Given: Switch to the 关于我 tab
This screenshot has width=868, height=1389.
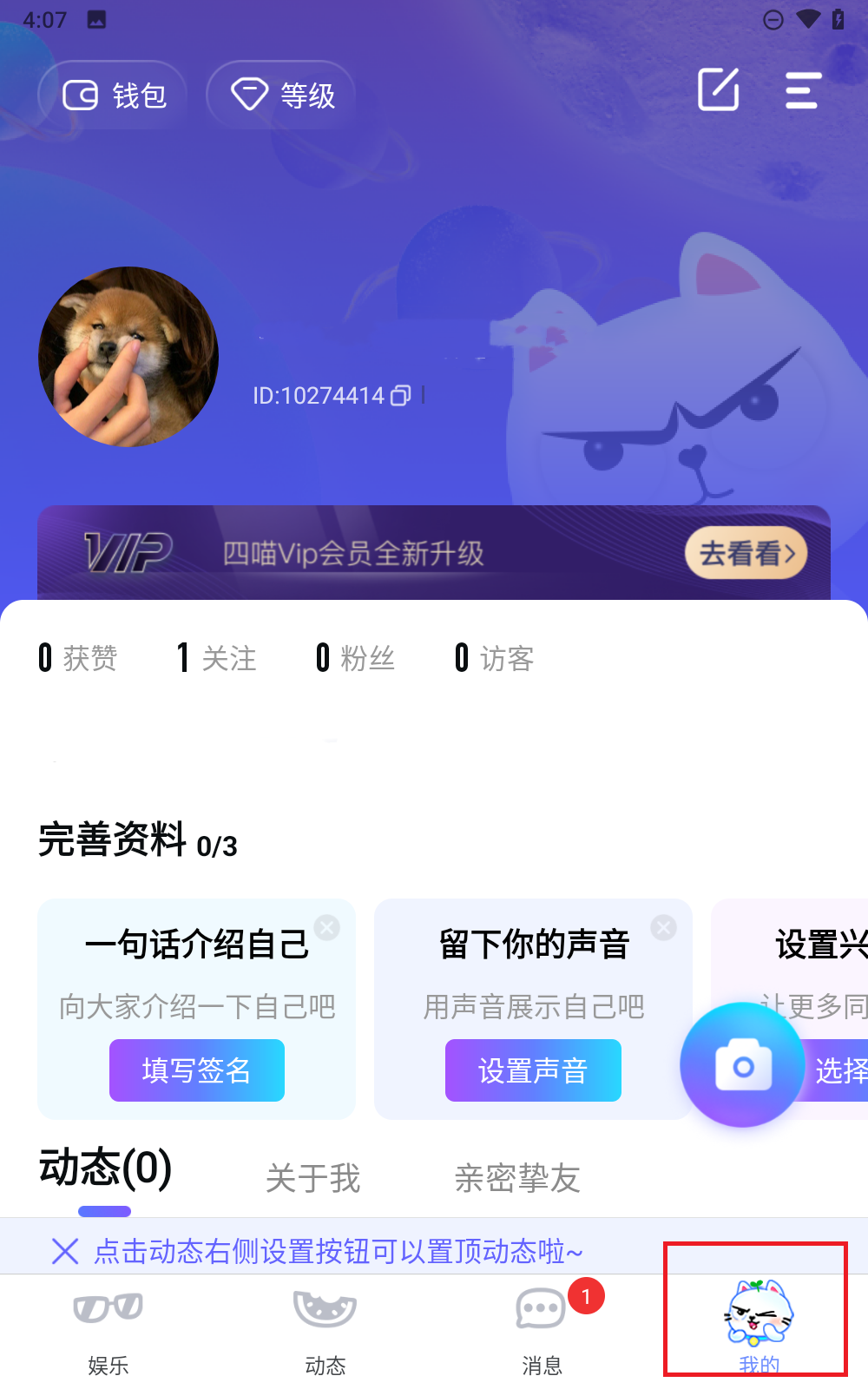Looking at the screenshot, I should coord(312,1178).
